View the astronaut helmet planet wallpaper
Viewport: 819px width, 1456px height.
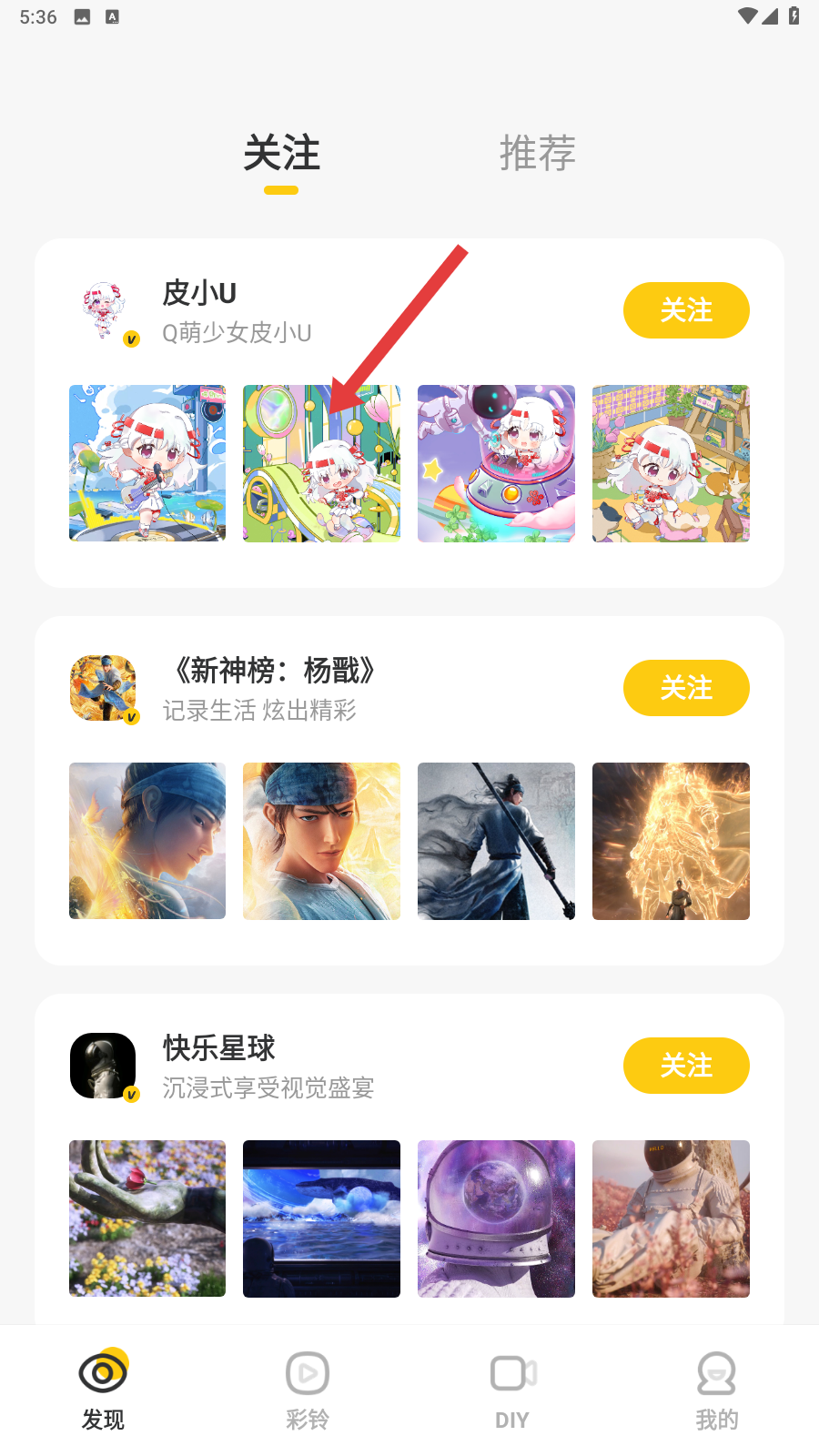click(x=496, y=1218)
